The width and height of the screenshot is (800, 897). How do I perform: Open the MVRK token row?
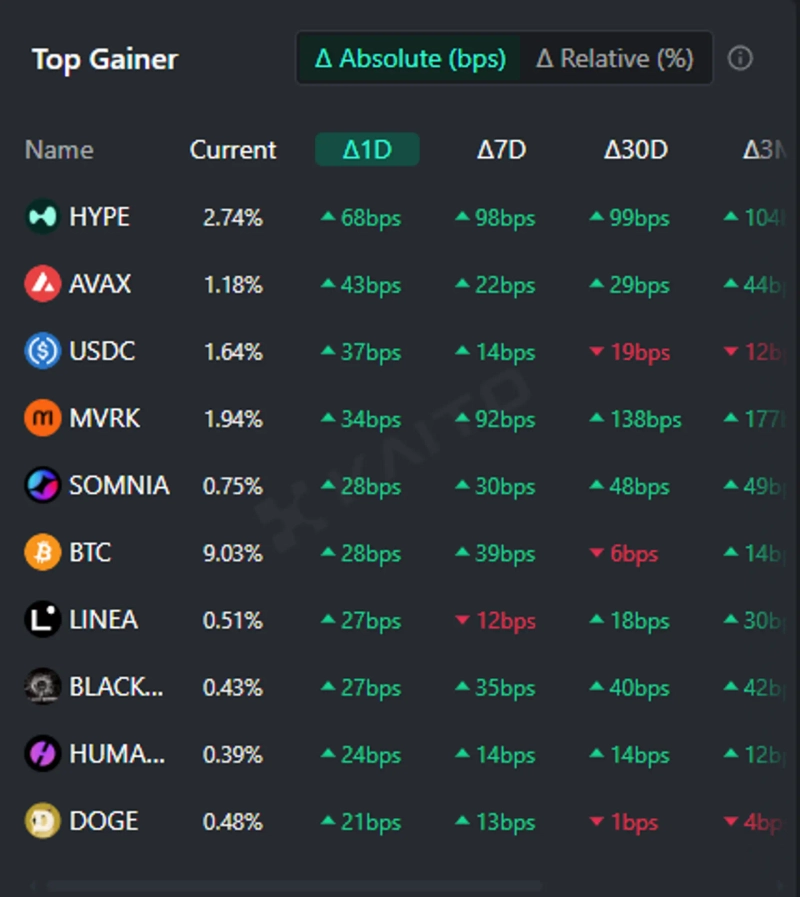point(103,418)
